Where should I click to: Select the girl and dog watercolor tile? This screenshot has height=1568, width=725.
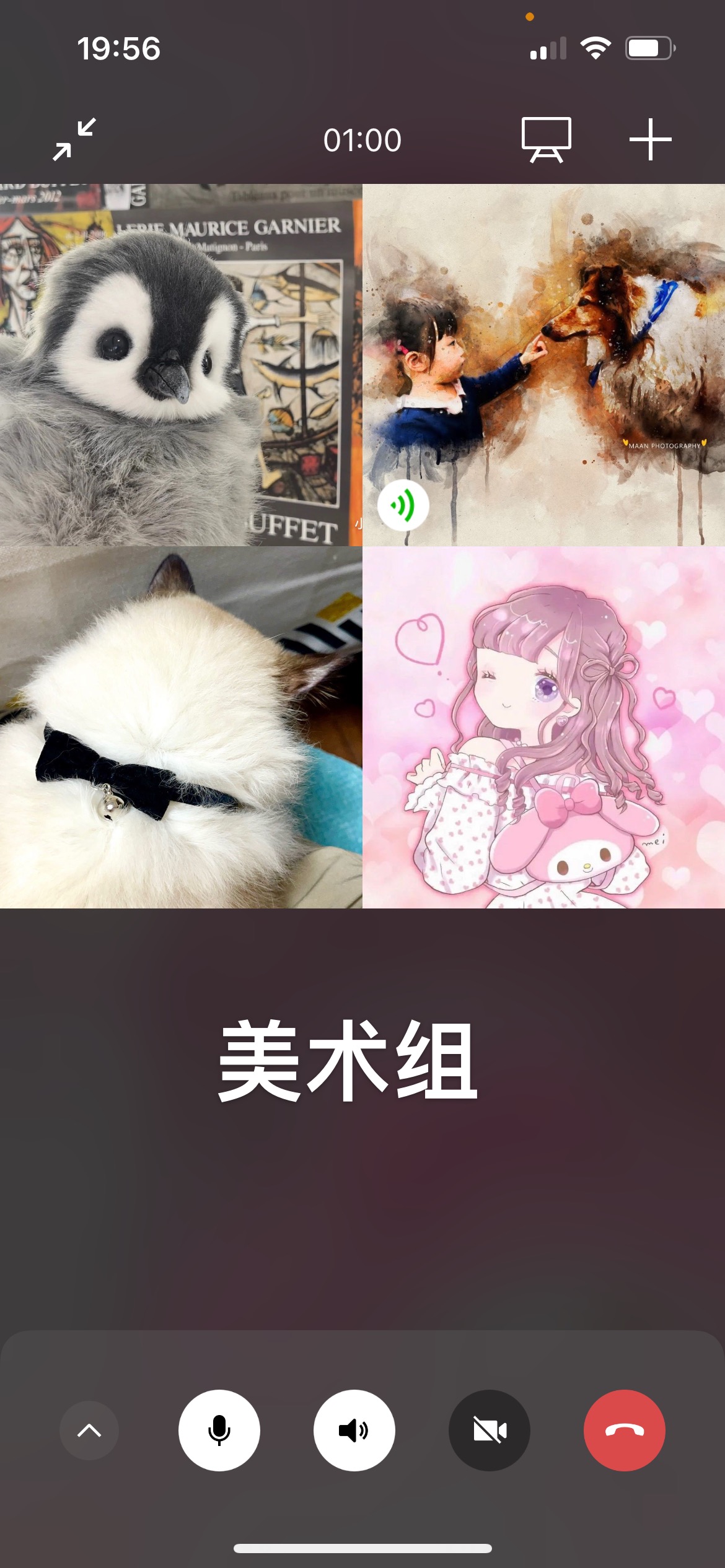click(x=543, y=365)
